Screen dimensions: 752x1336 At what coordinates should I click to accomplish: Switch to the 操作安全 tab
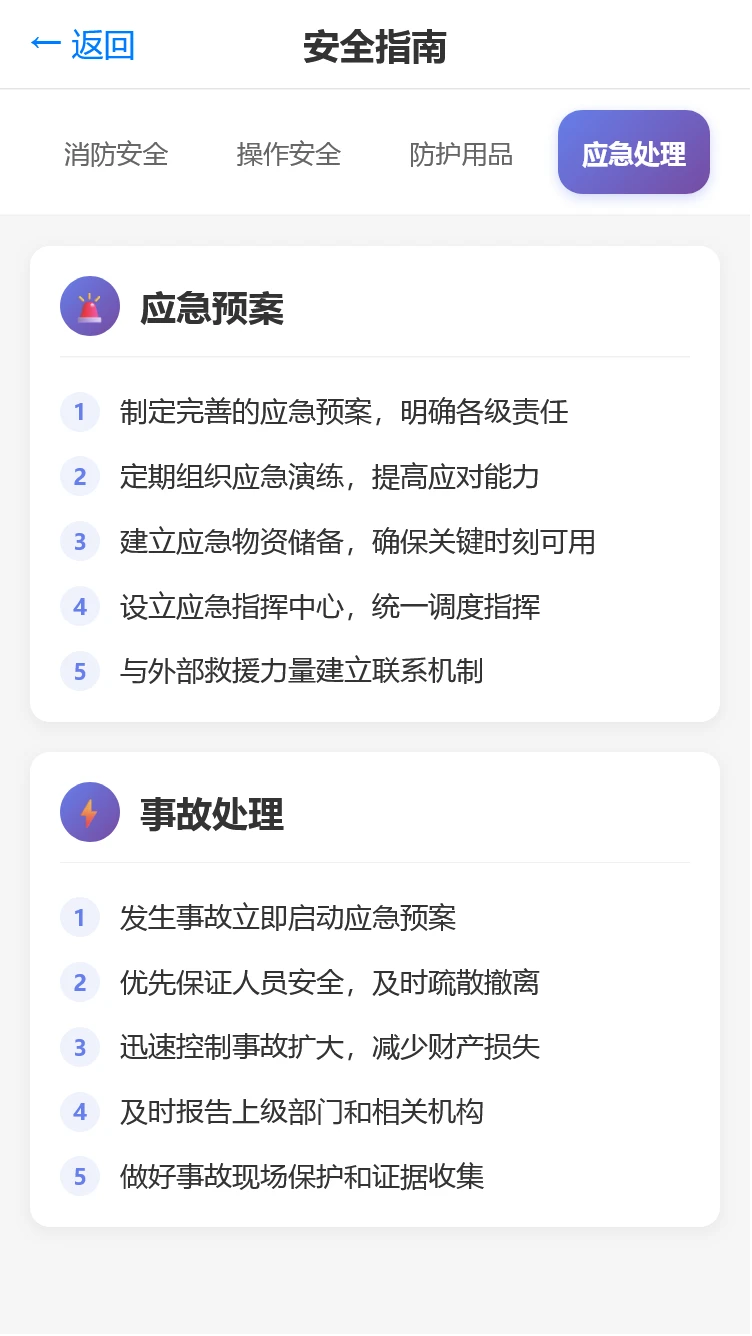point(289,154)
